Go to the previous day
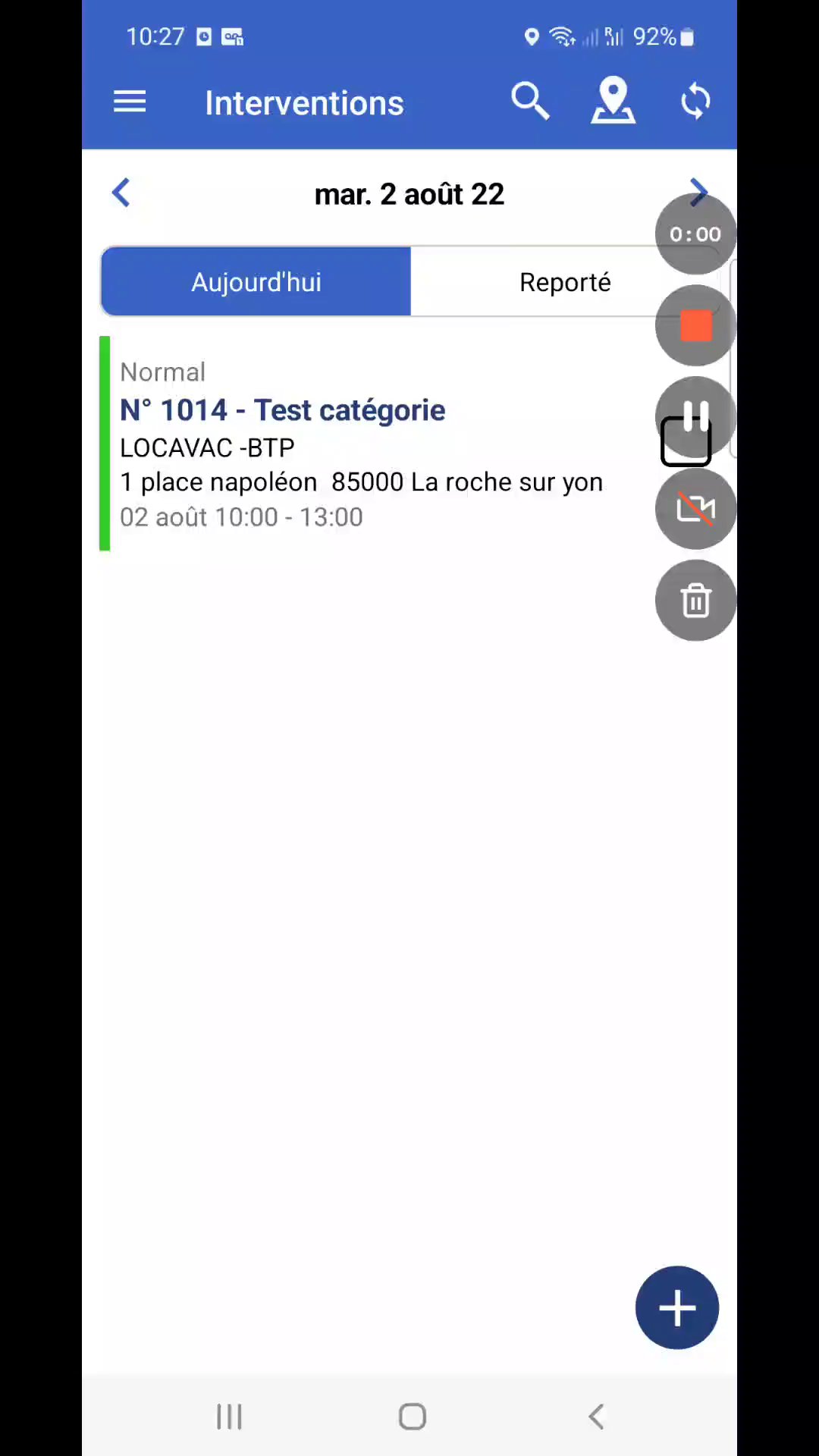The image size is (819, 1456). click(121, 193)
